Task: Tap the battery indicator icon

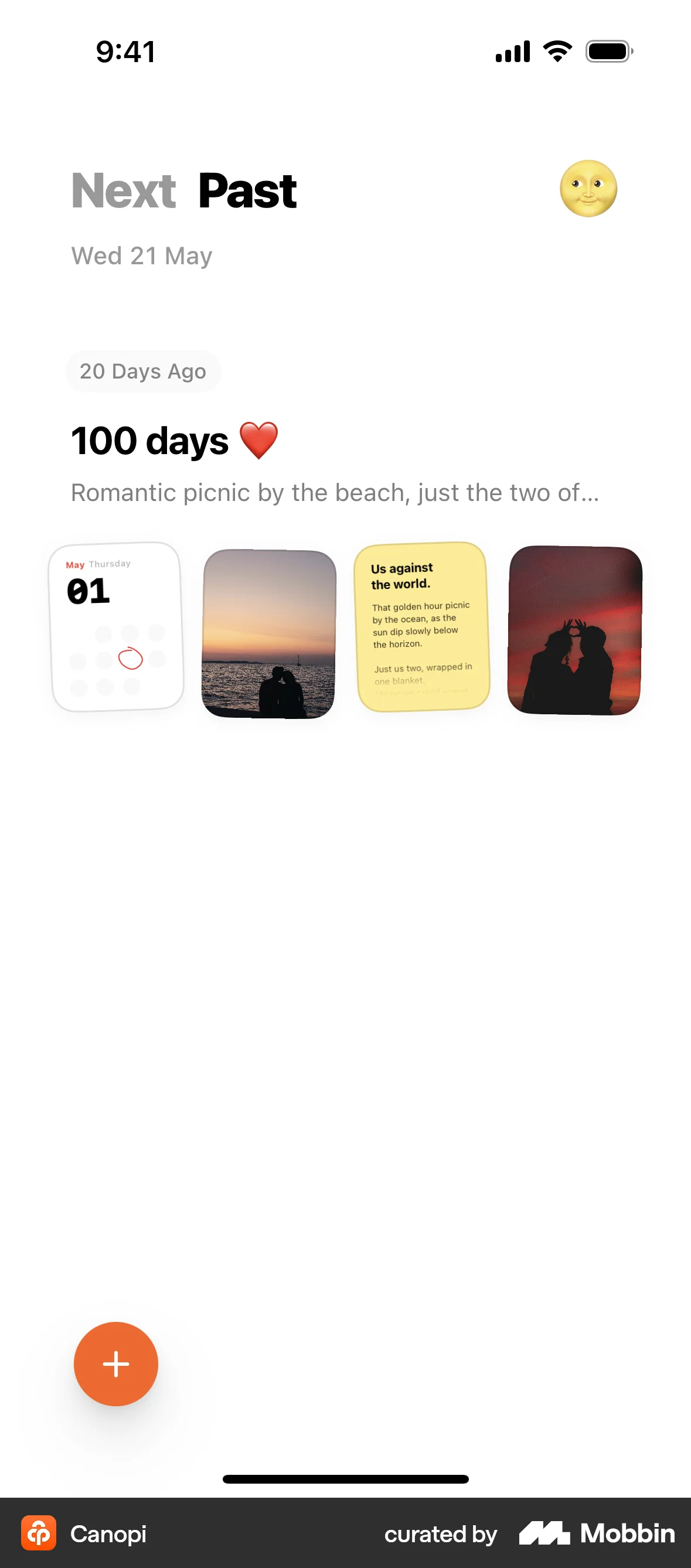Action: click(609, 52)
